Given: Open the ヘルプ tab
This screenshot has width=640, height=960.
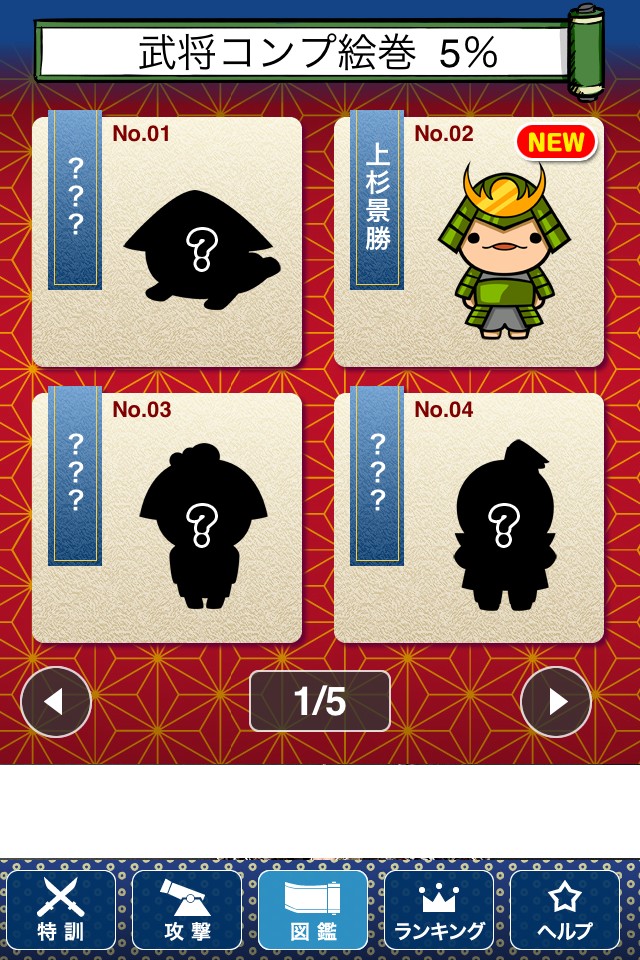Looking at the screenshot, I should (565, 909).
